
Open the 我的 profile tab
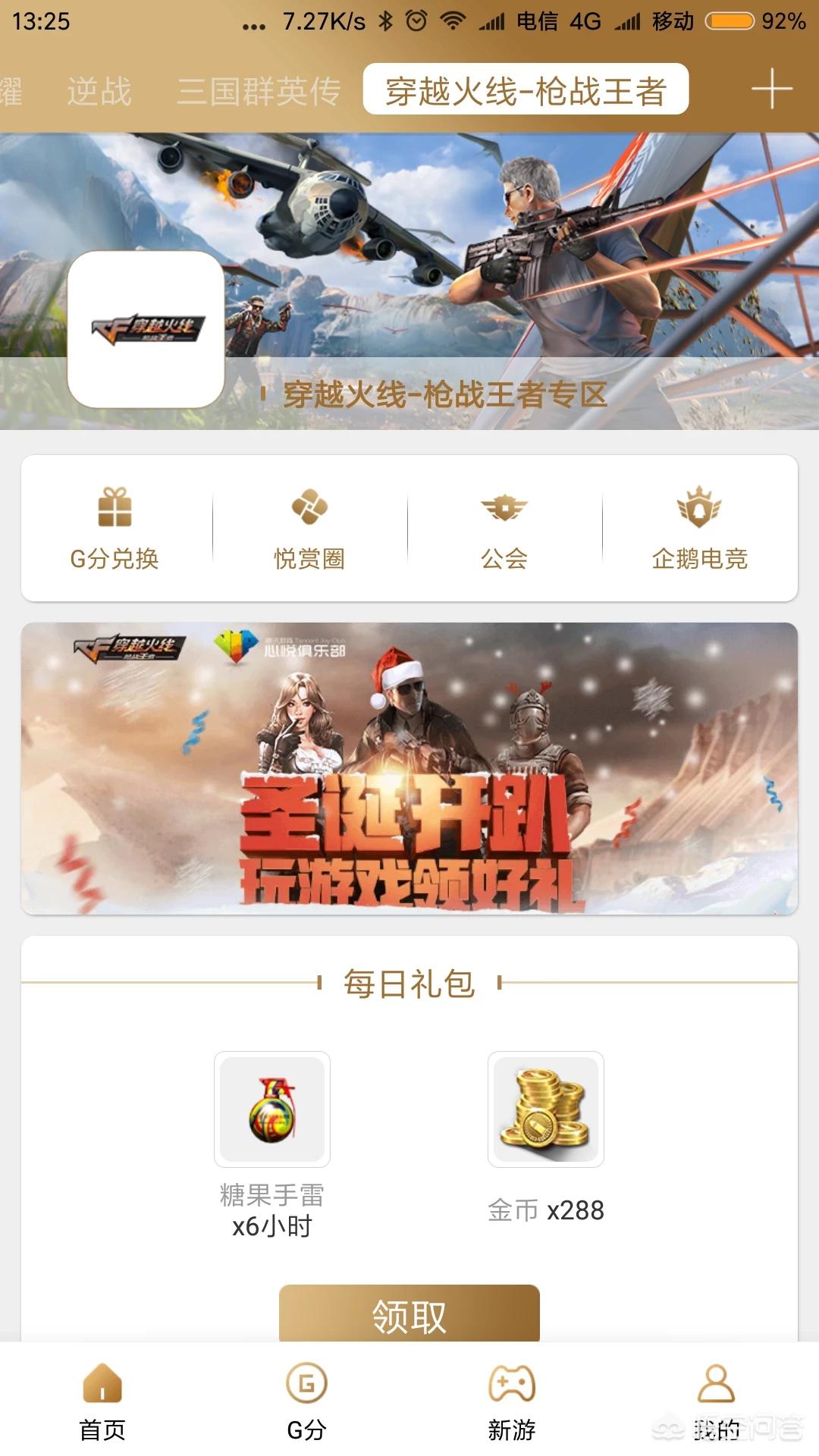(717, 1401)
